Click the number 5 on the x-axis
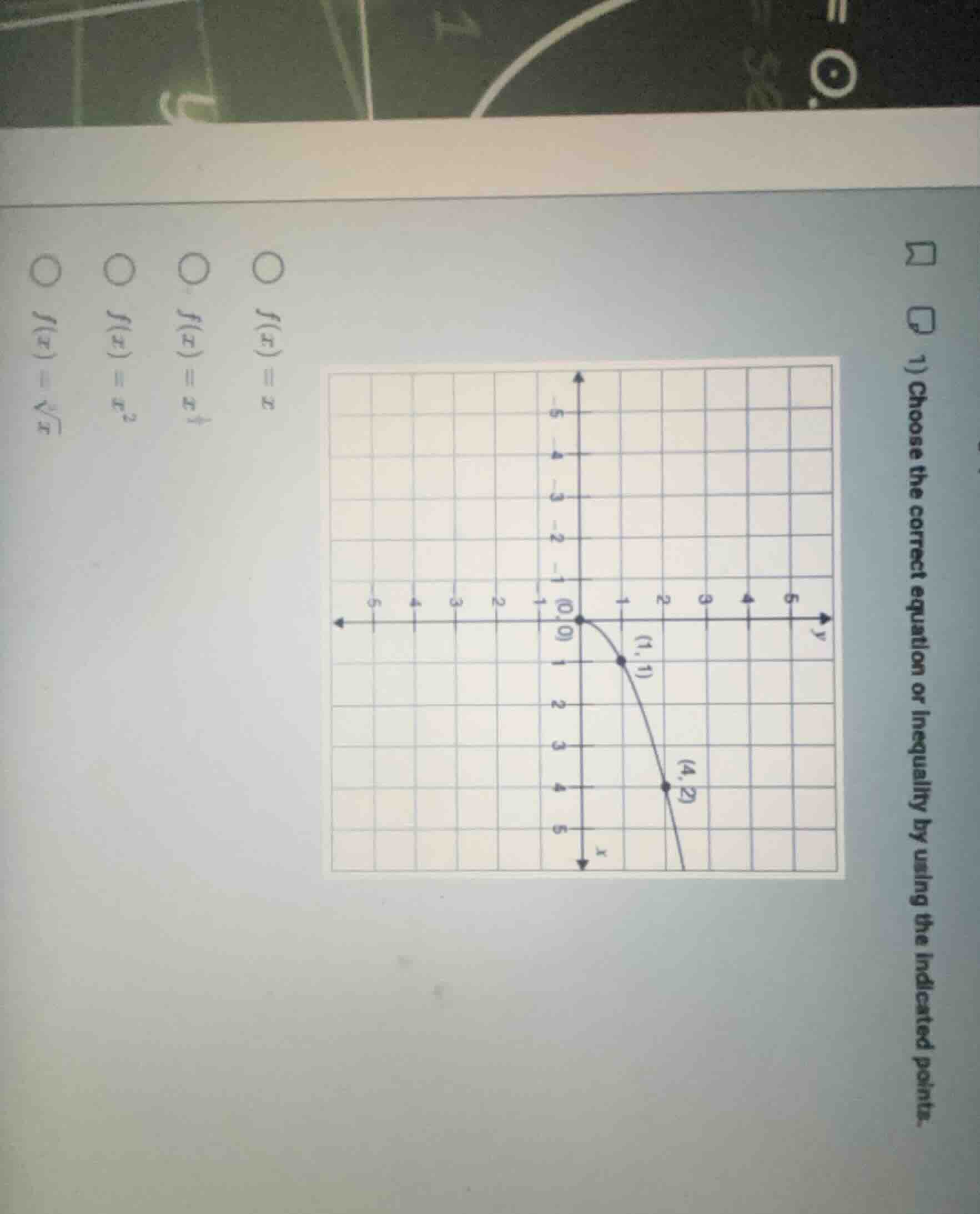Screen dimensions: 980x1214 tap(559, 829)
